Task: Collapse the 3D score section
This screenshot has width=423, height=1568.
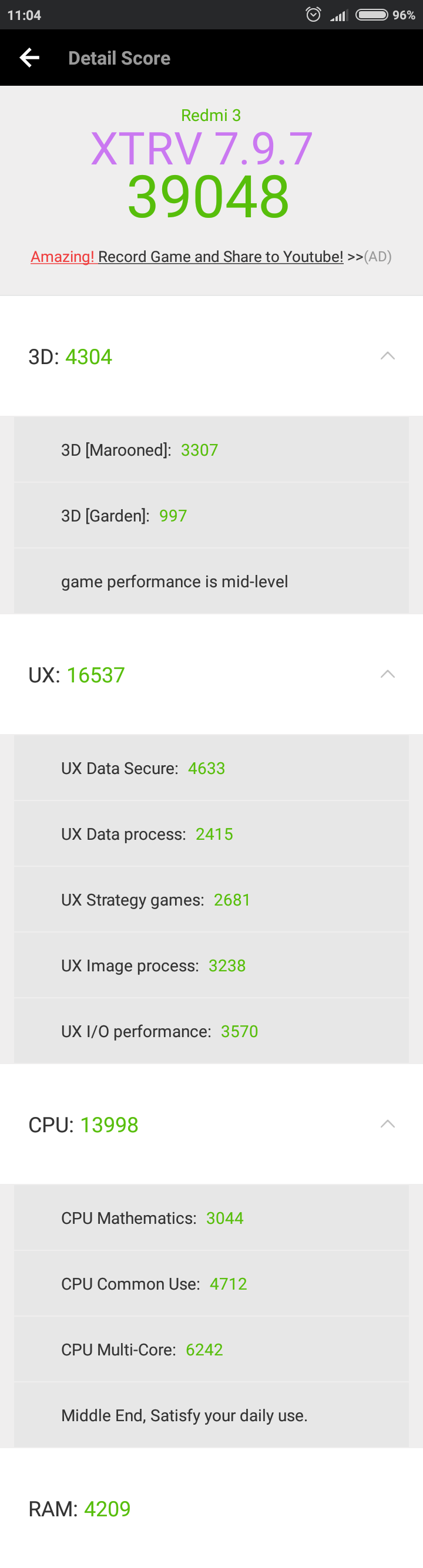Action: pyautogui.click(x=387, y=356)
